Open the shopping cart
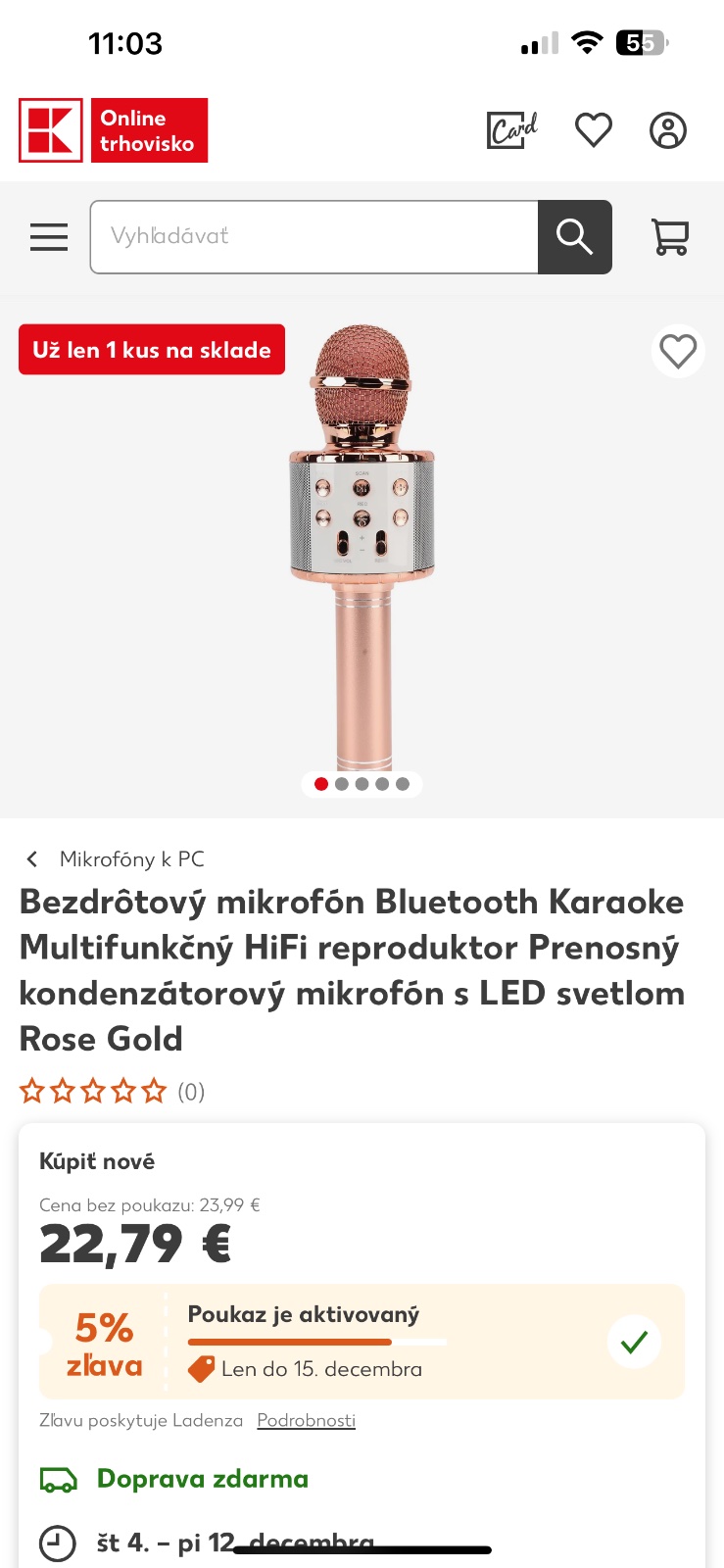 670,237
